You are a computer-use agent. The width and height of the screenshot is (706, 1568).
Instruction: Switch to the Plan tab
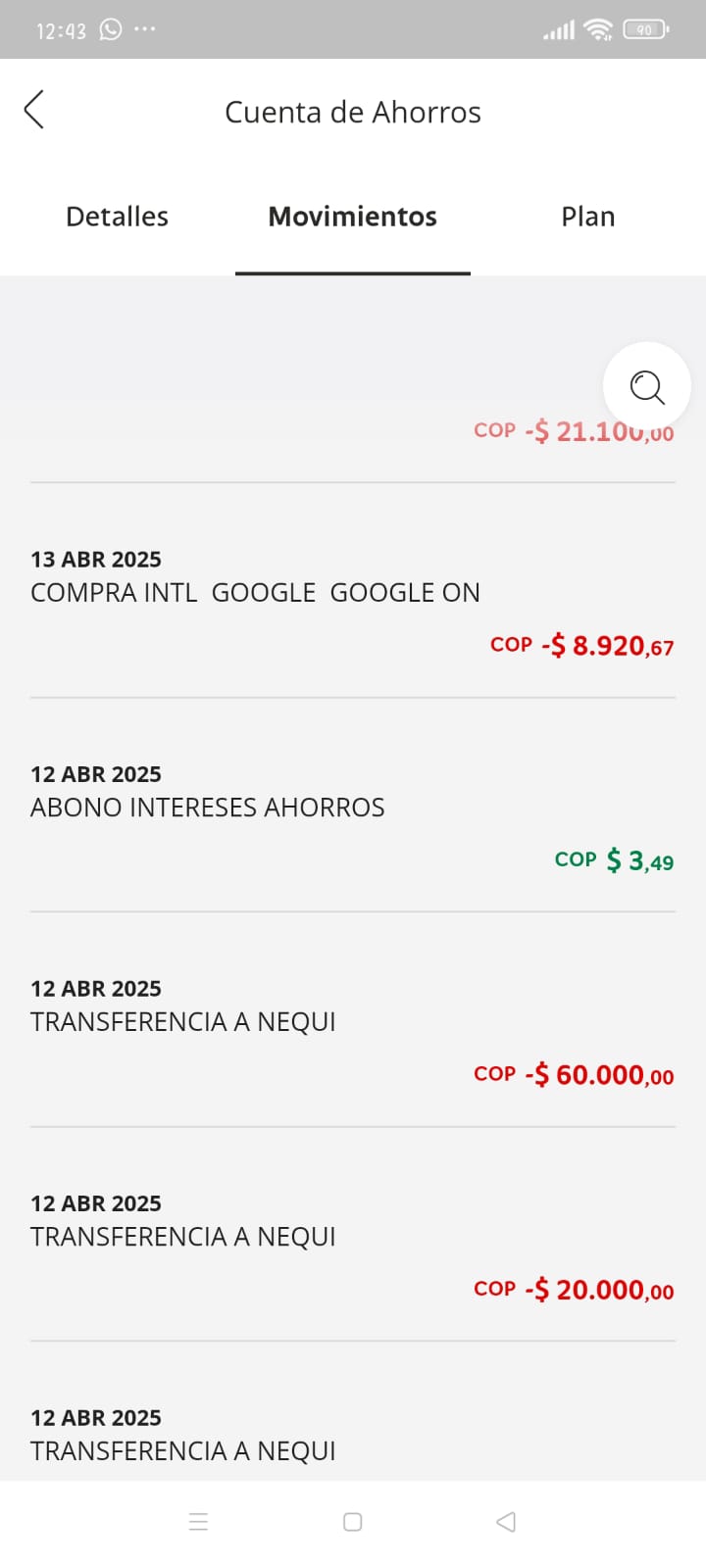(587, 217)
